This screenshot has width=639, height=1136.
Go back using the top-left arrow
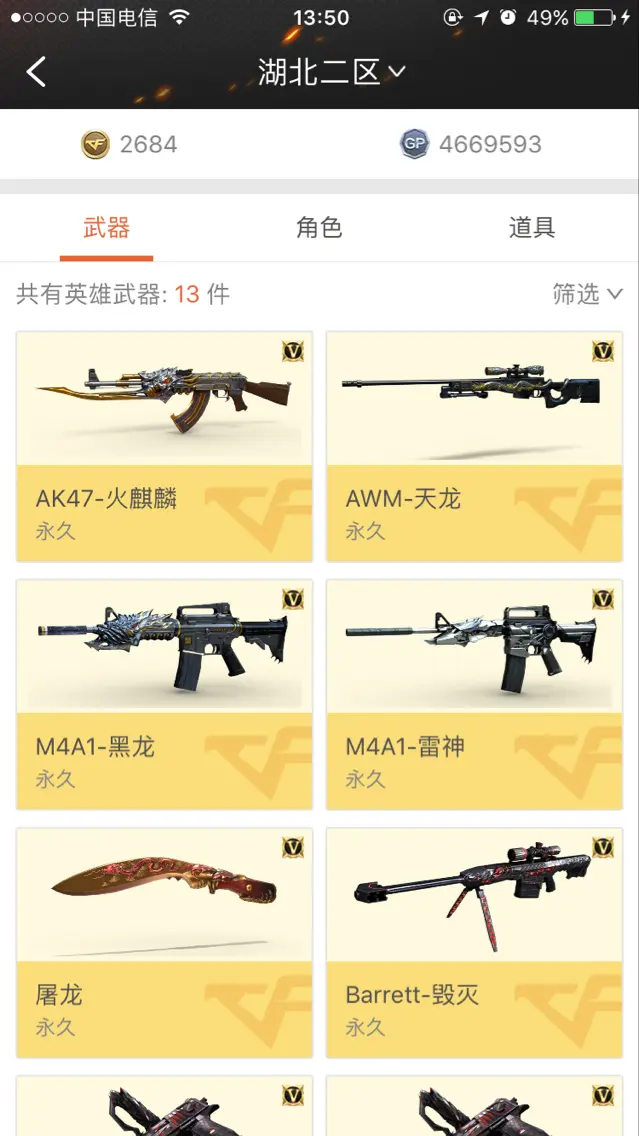pyautogui.click(x=36, y=72)
